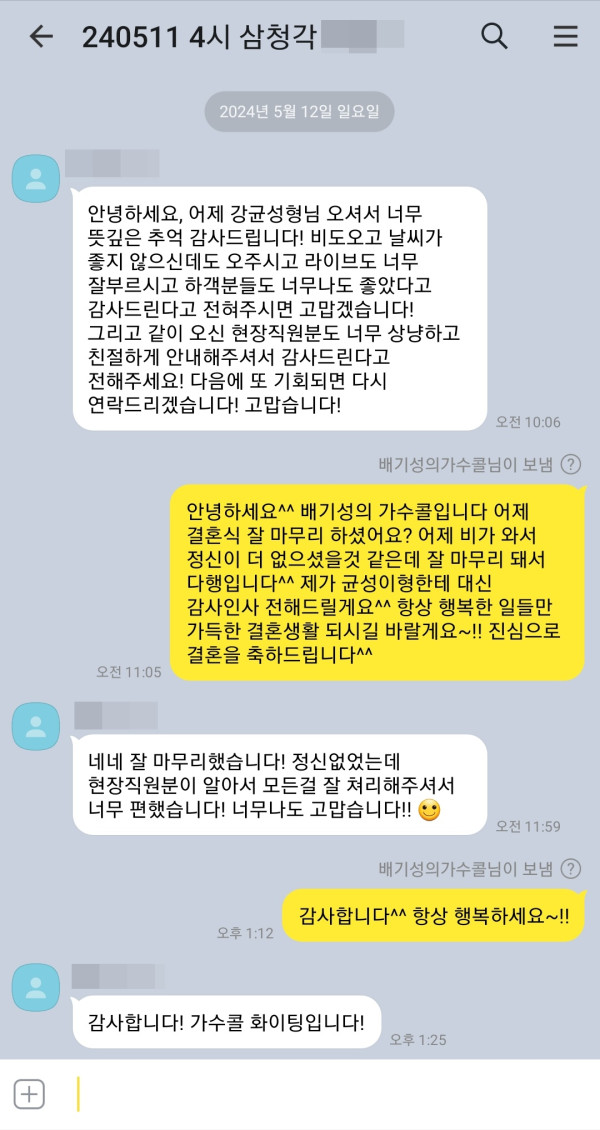The image size is (600, 1130).
Task: Go back from the chat room
Action: pyautogui.click(x=40, y=37)
